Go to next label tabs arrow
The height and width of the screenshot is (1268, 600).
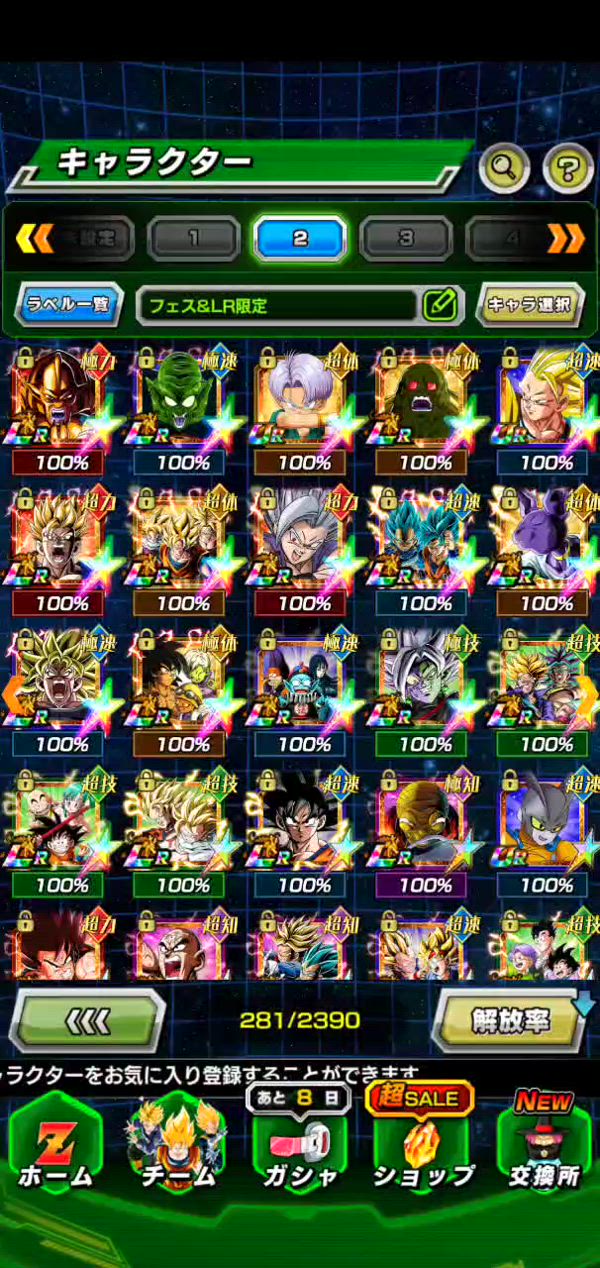click(565, 238)
